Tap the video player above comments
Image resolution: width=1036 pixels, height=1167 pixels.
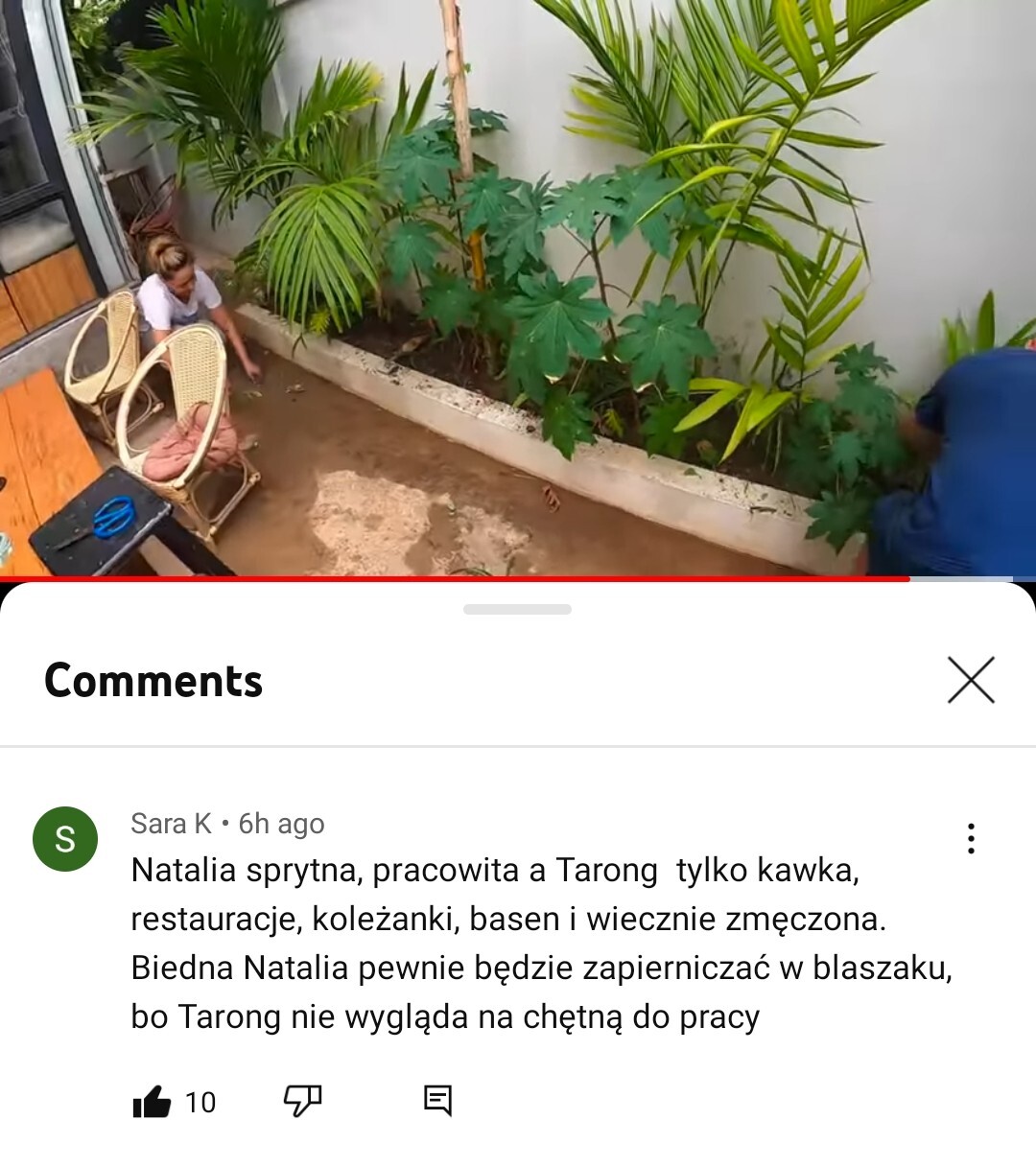click(x=518, y=288)
